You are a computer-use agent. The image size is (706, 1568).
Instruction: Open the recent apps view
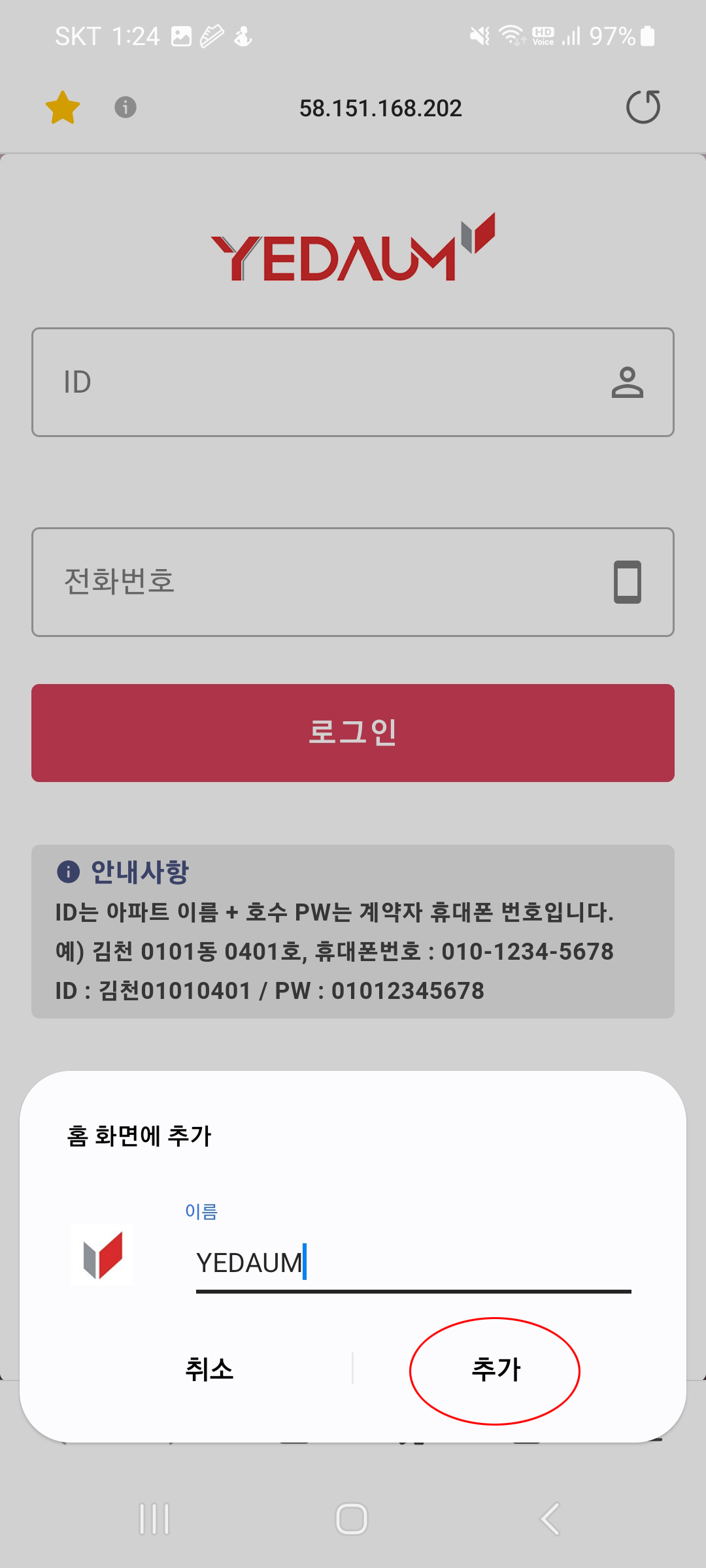(154, 1518)
